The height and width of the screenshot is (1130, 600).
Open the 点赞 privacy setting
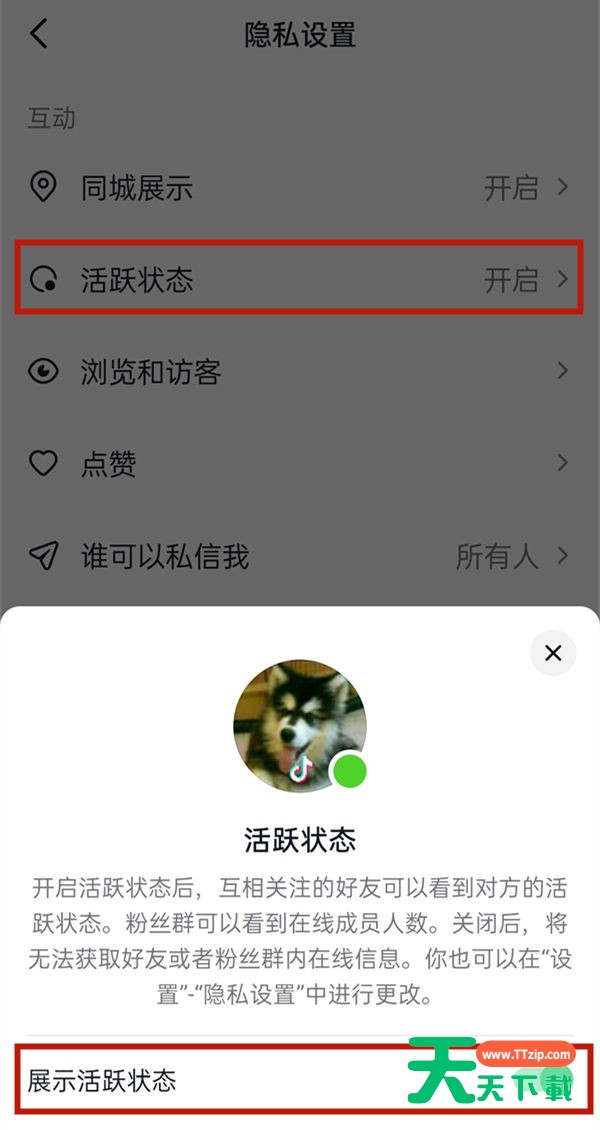click(300, 464)
